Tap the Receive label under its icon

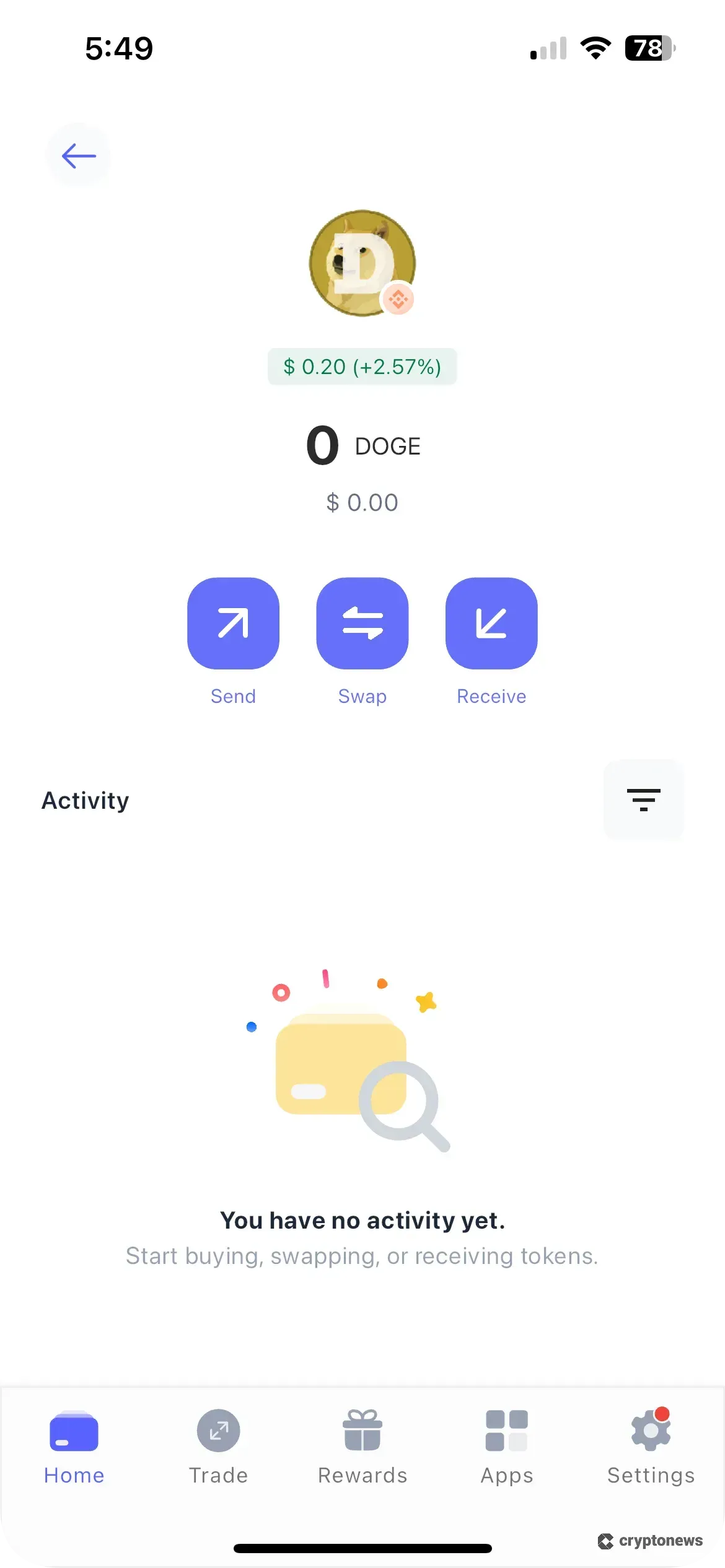tap(491, 695)
